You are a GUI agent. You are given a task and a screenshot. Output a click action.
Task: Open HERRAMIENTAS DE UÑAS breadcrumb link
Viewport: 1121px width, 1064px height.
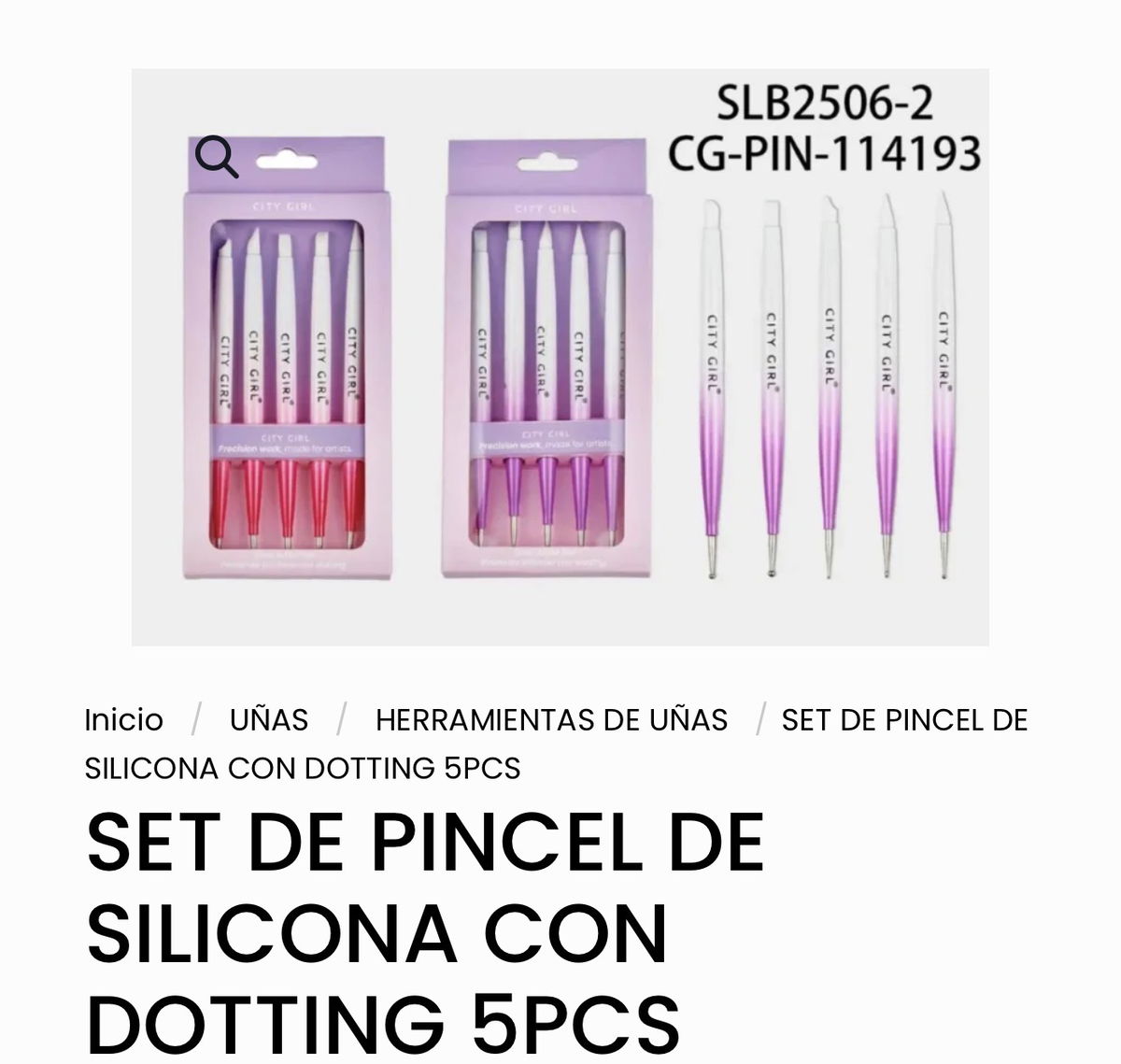[551, 720]
